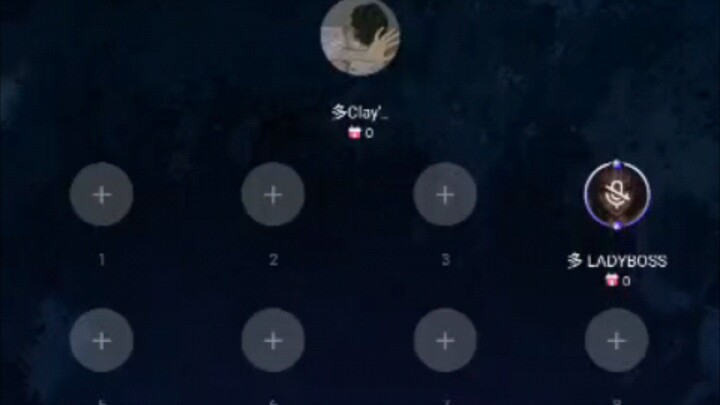Open Clay' host profile avatar
720x405 pixels.
(x=360, y=38)
